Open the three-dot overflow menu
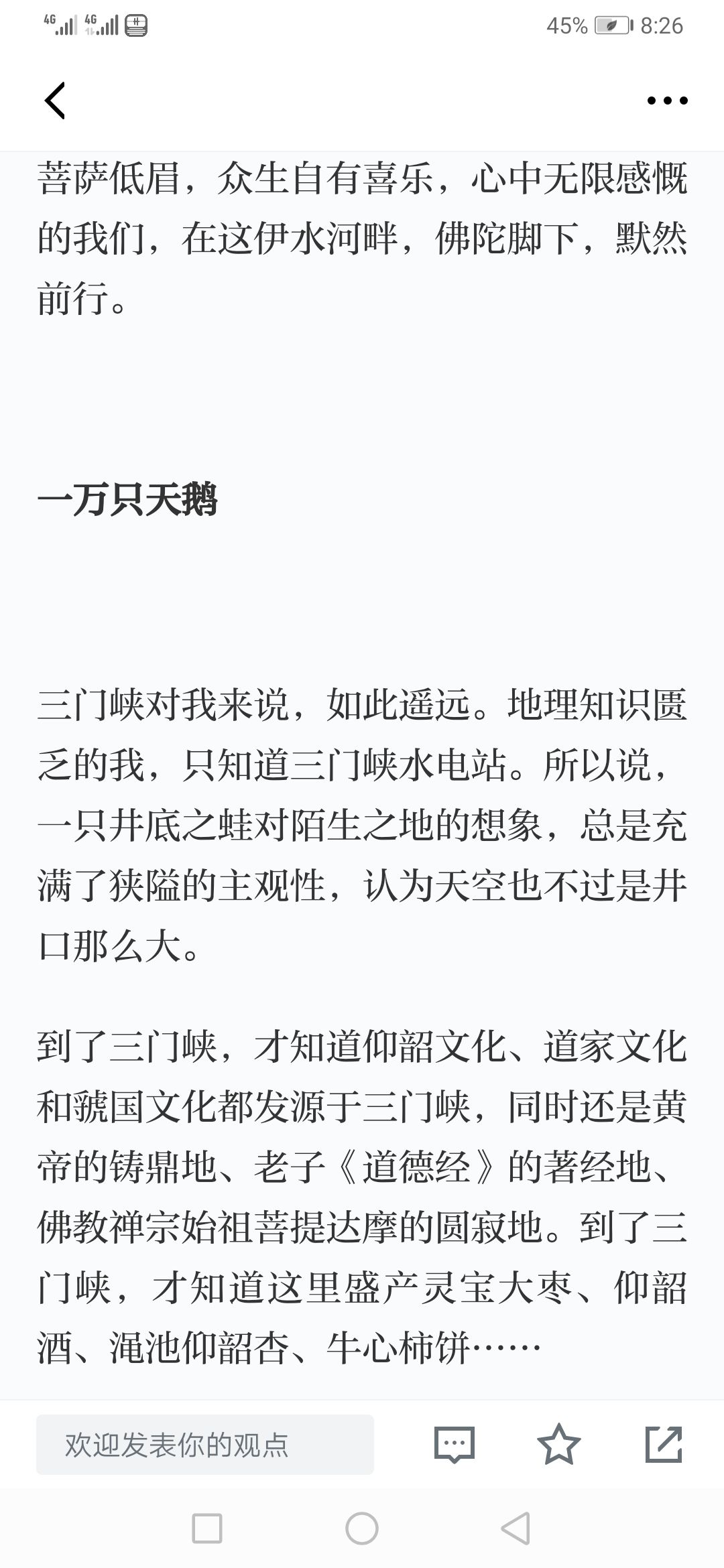 coord(667,101)
